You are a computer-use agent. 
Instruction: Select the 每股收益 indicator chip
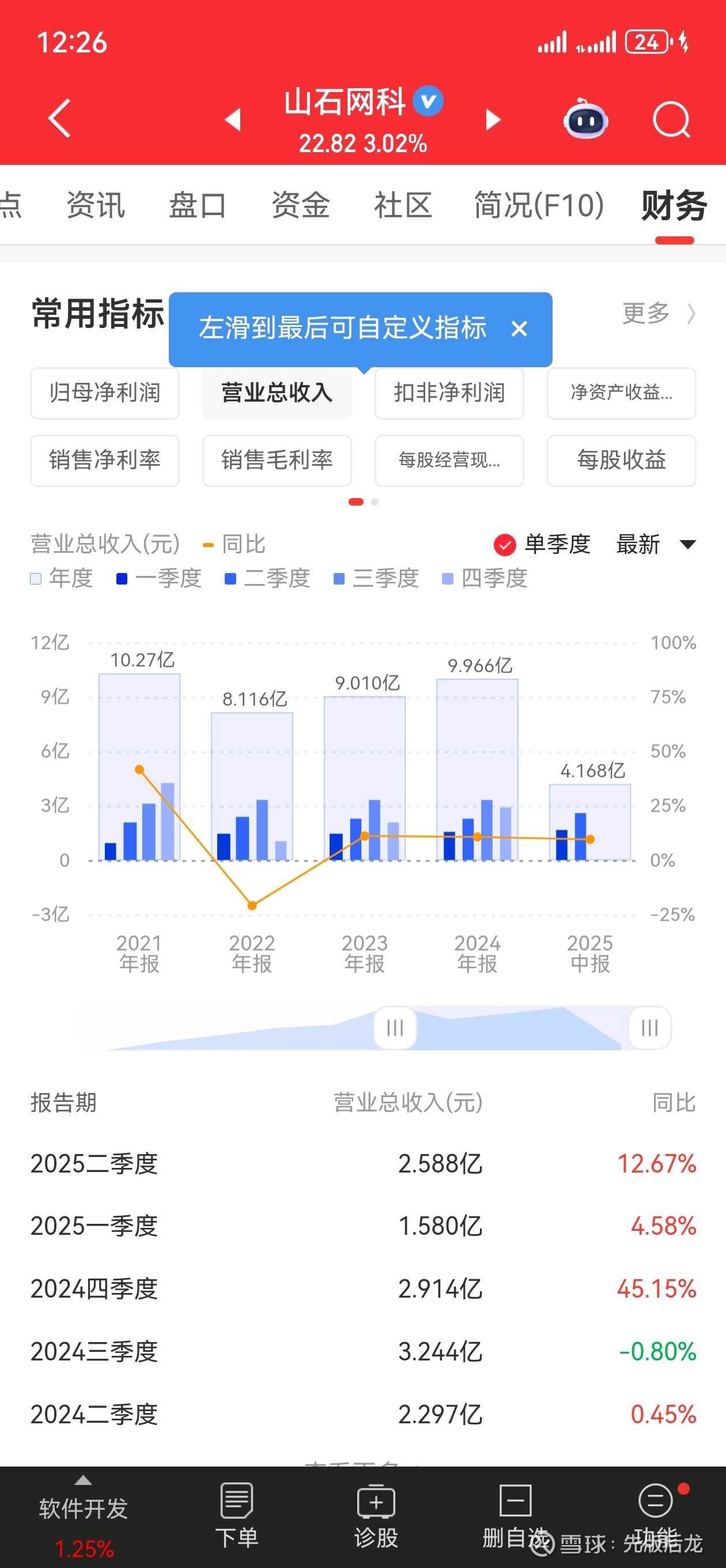tap(621, 460)
